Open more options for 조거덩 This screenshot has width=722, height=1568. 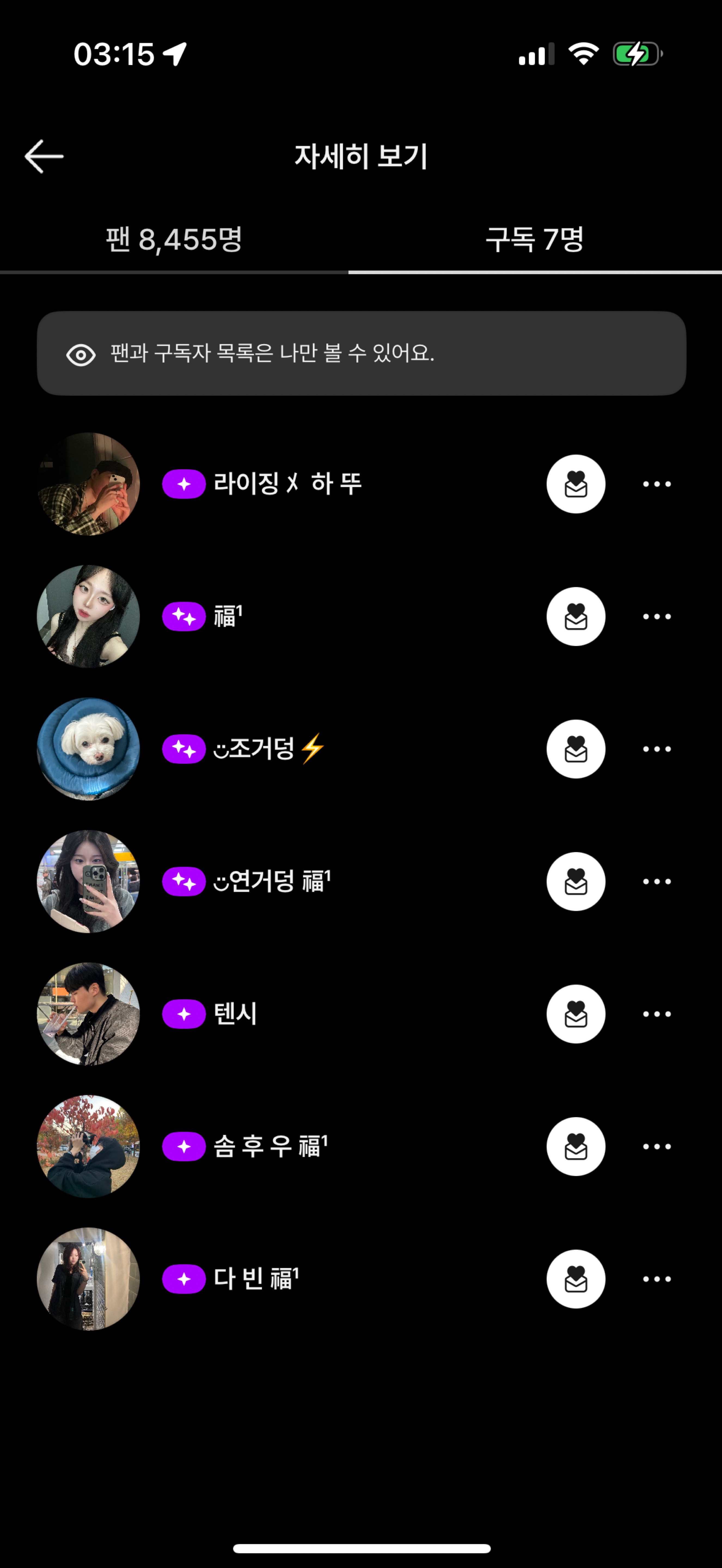pos(657,749)
